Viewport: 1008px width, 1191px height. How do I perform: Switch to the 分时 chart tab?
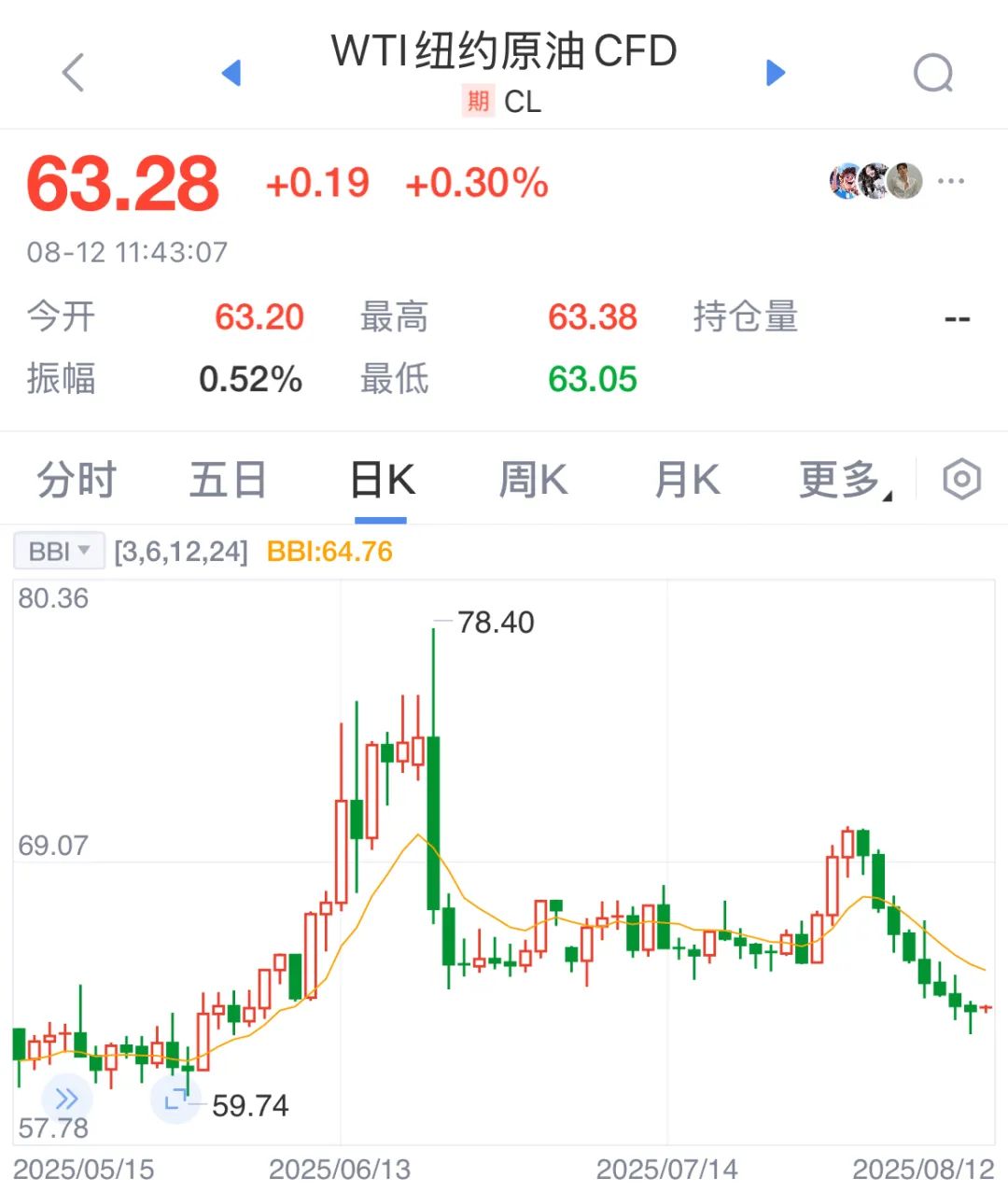[76, 481]
